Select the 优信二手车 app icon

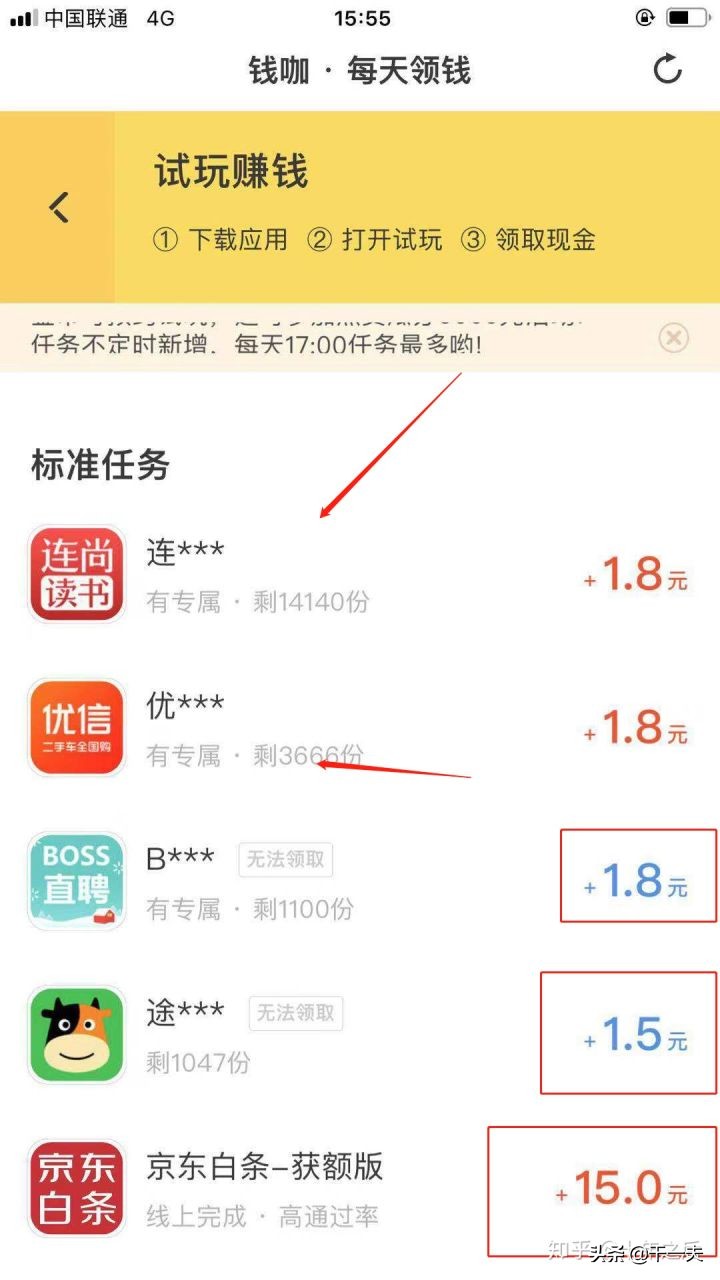point(76,726)
